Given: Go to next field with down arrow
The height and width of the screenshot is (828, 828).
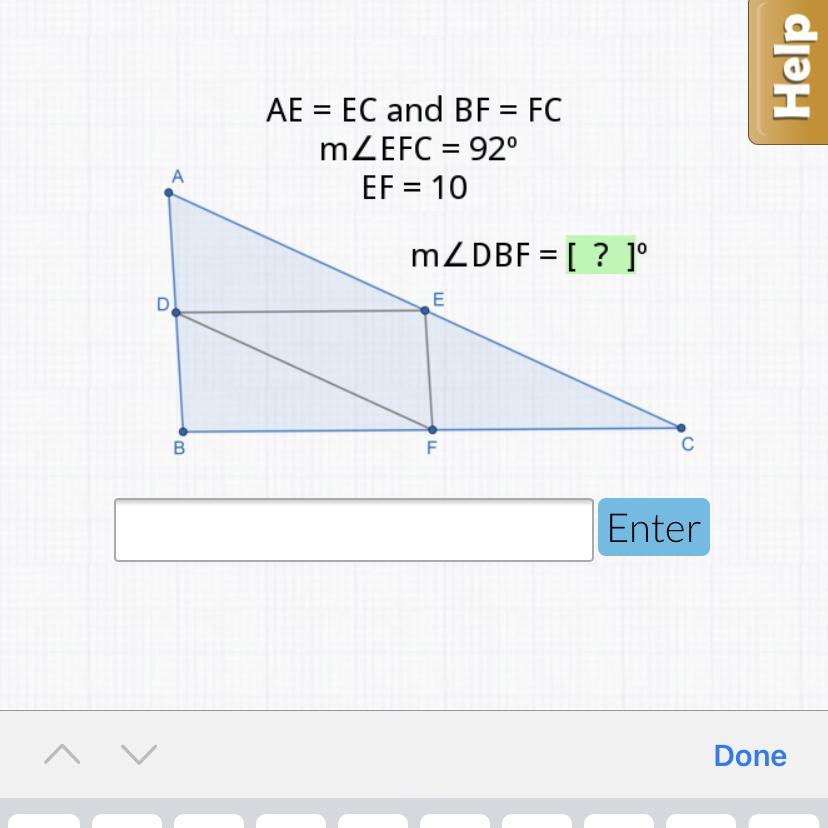Looking at the screenshot, I should point(139,755).
